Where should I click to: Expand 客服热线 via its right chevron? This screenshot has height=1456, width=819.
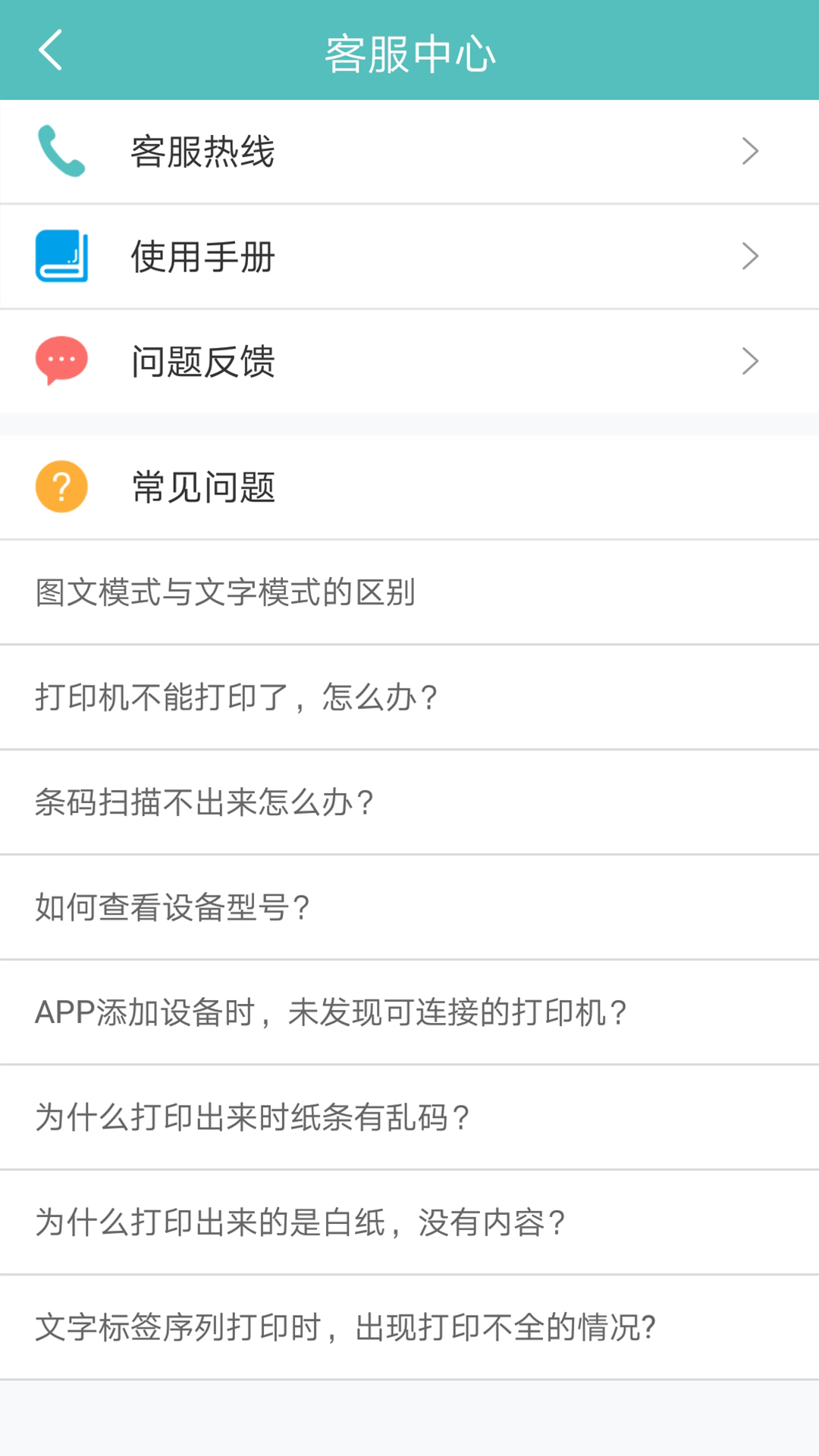click(749, 150)
